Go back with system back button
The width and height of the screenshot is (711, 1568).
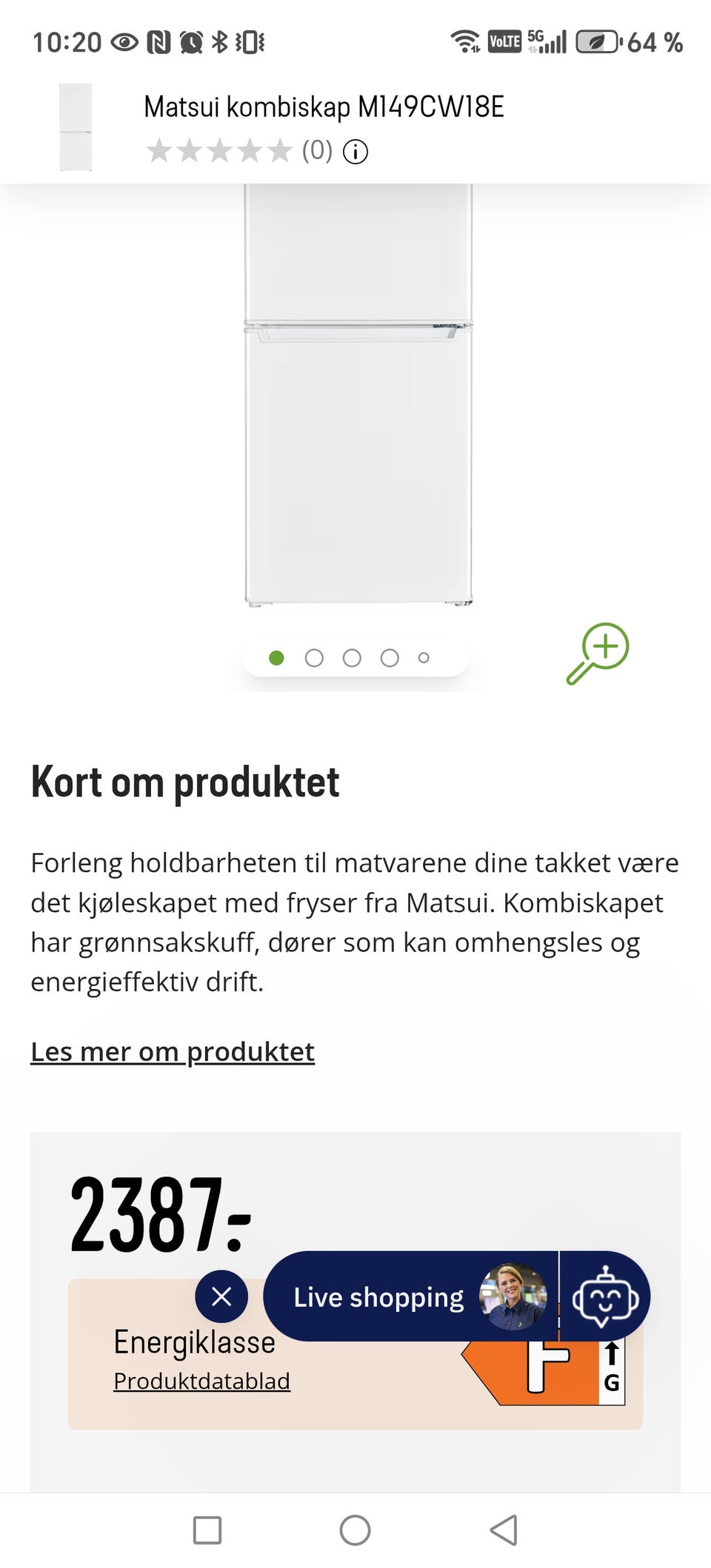point(504,1530)
